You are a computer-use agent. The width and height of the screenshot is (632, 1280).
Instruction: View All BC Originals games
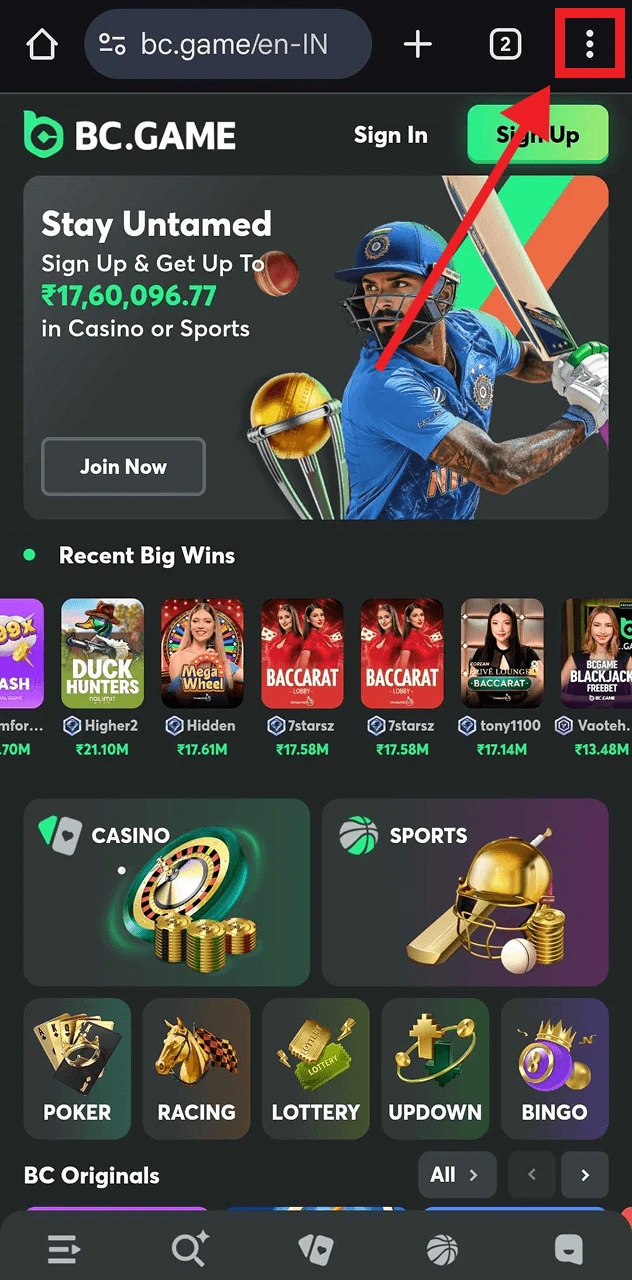tap(456, 1175)
